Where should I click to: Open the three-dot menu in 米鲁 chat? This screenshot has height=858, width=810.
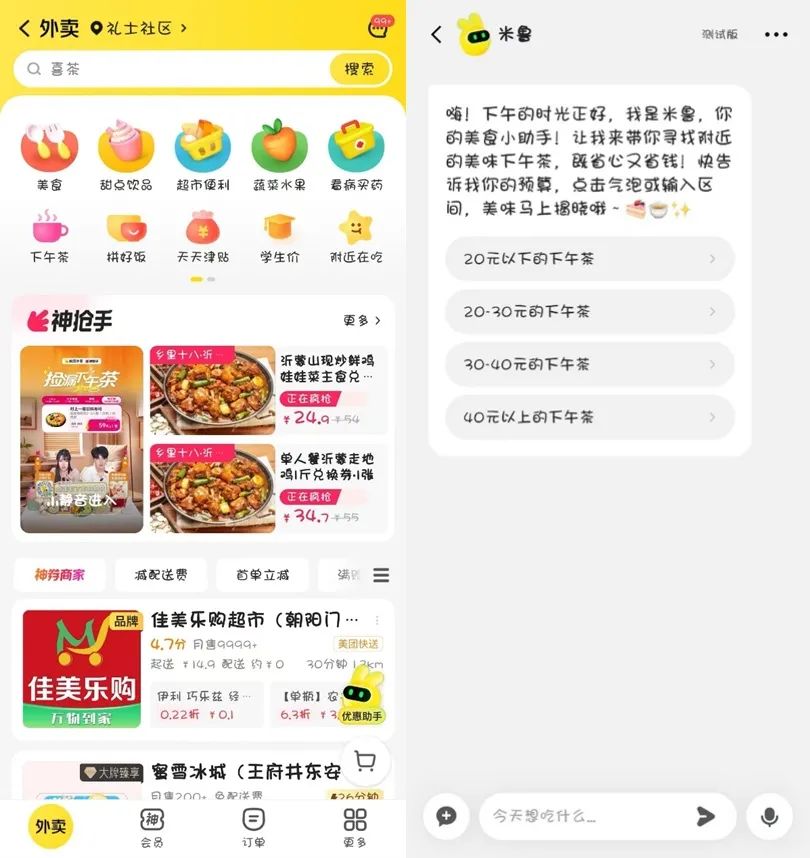[x=776, y=34]
